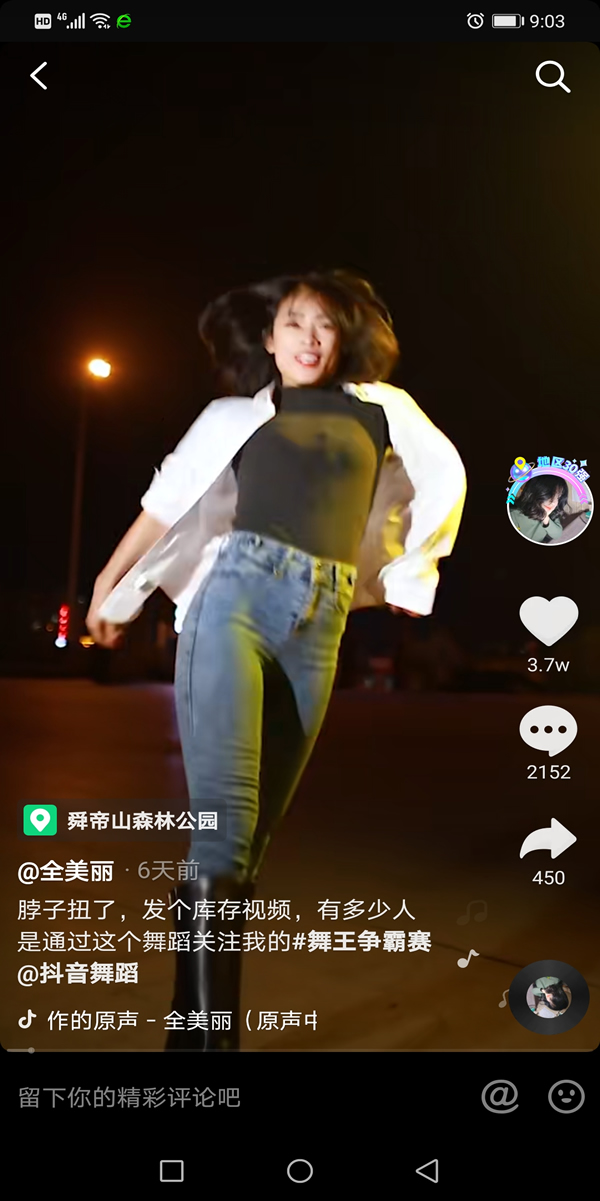Screen dimensions: 600x1201
Task: Open the #舞王争霸赛 hashtag
Action: (x=361, y=941)
